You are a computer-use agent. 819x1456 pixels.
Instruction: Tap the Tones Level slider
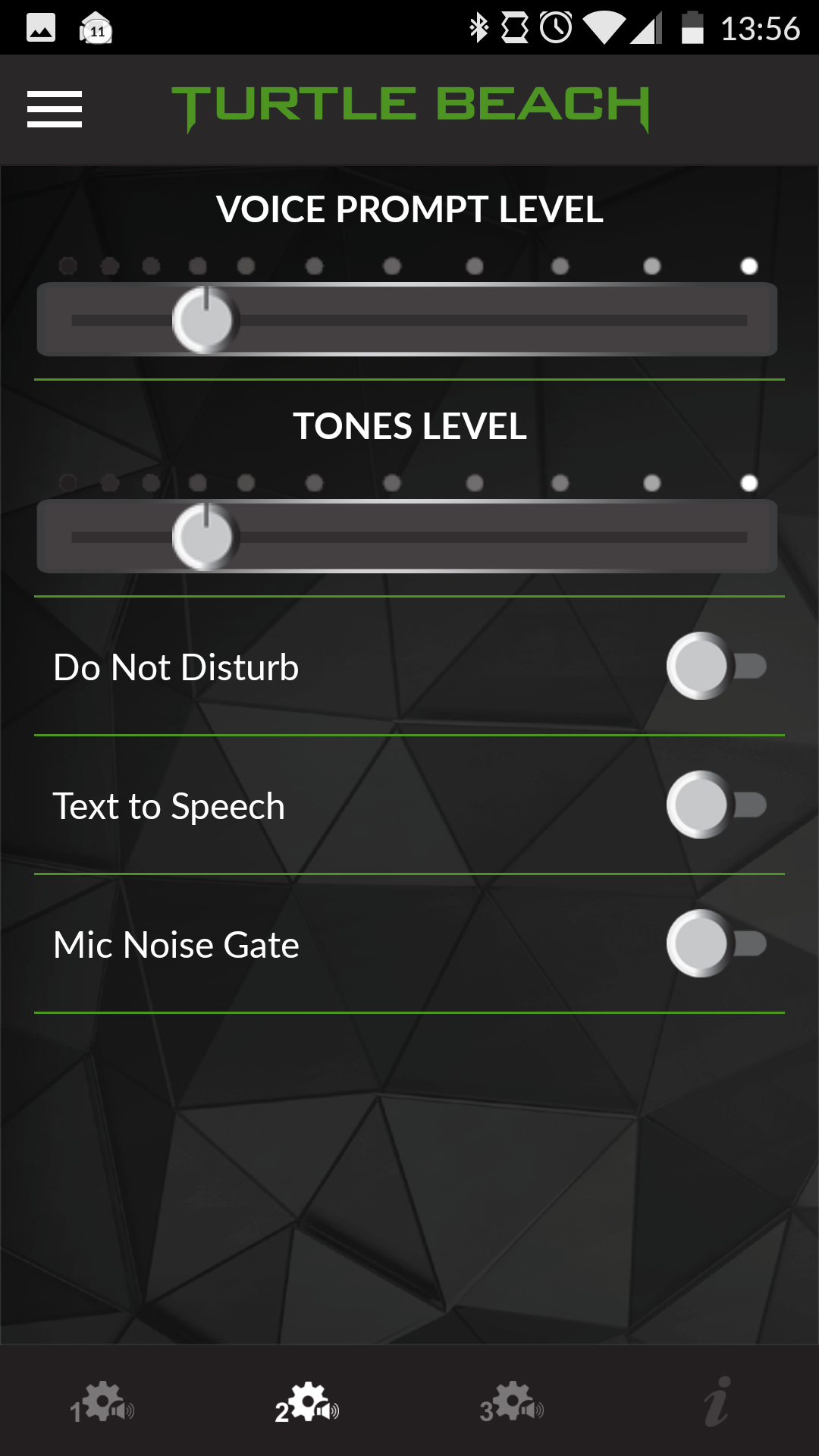click(407, 536)
